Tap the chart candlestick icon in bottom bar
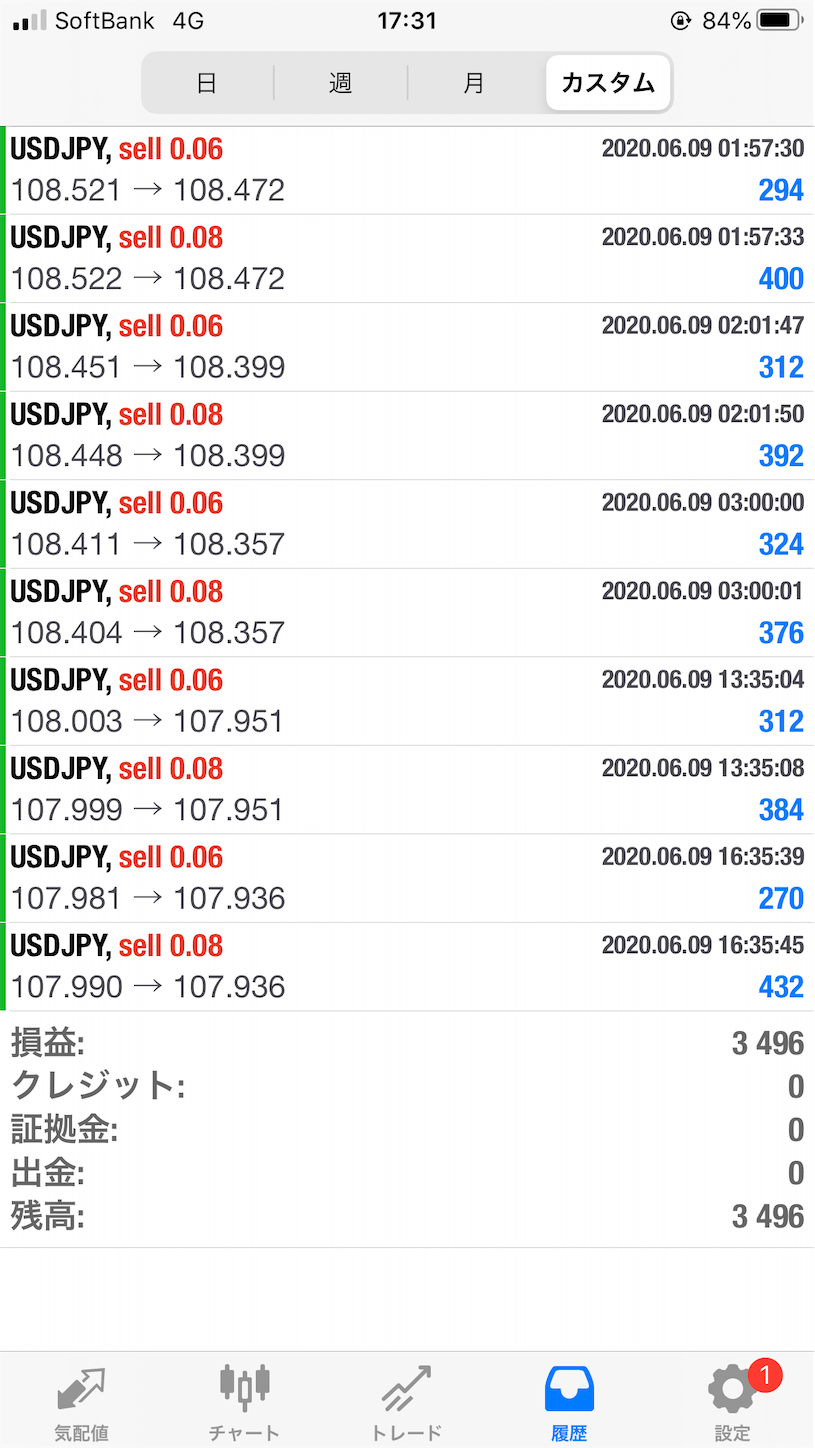Viewport: 815px width, 1448px height. click(244, 1387)
